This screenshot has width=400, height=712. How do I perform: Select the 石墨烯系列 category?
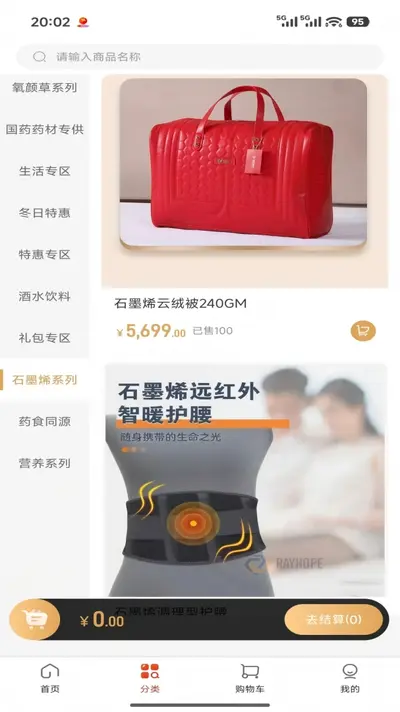coord(44,380)
